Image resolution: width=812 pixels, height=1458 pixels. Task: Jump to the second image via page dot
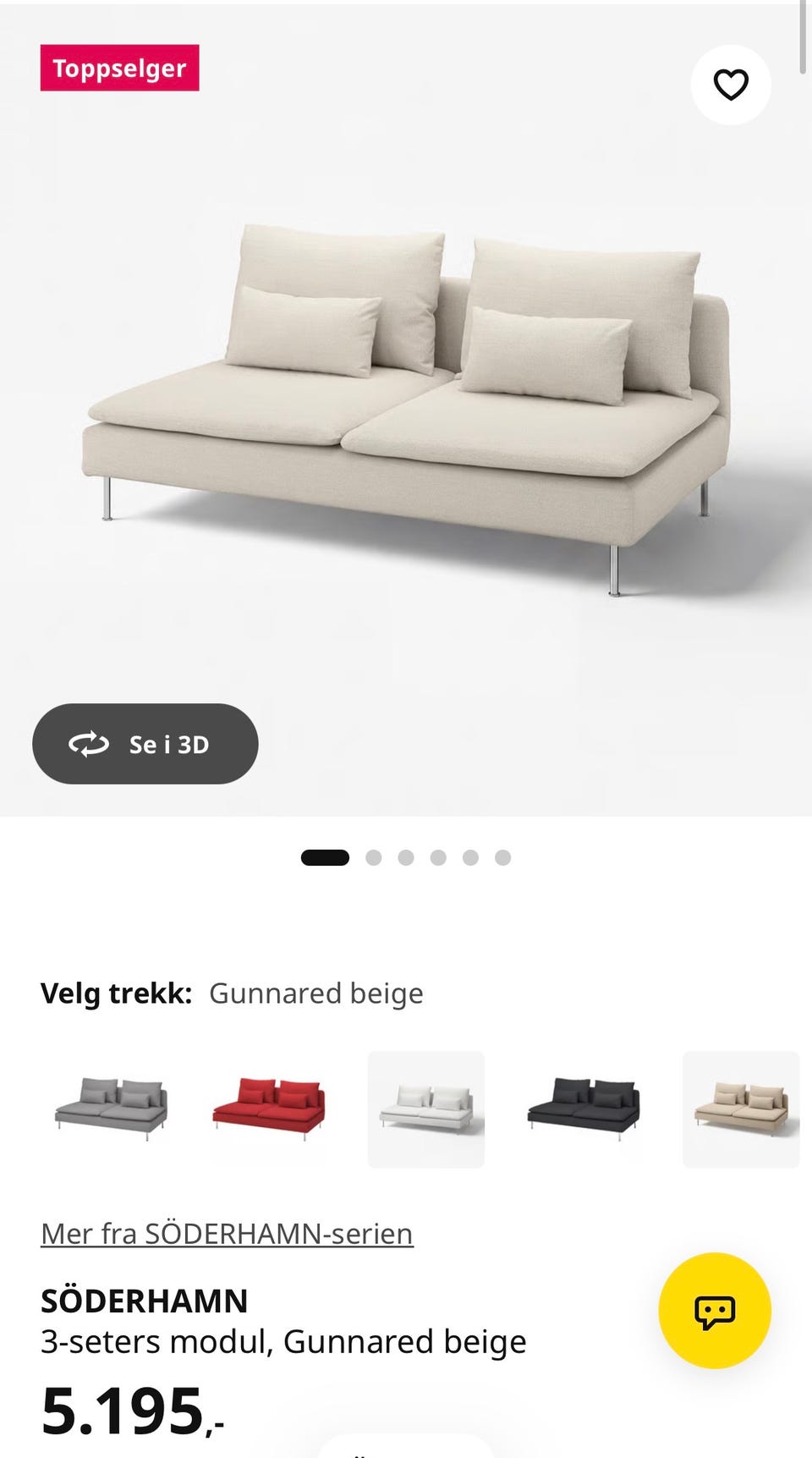click(x=374, y=858)
